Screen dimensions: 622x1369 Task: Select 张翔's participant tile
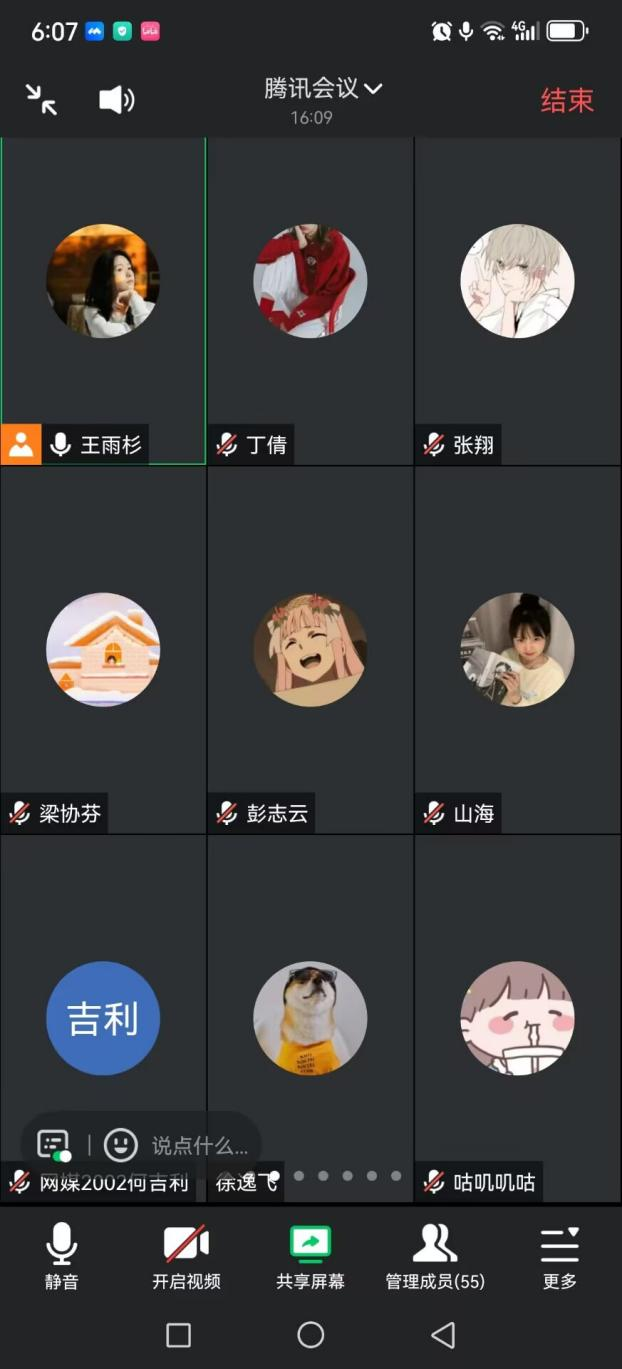point(517,300)
